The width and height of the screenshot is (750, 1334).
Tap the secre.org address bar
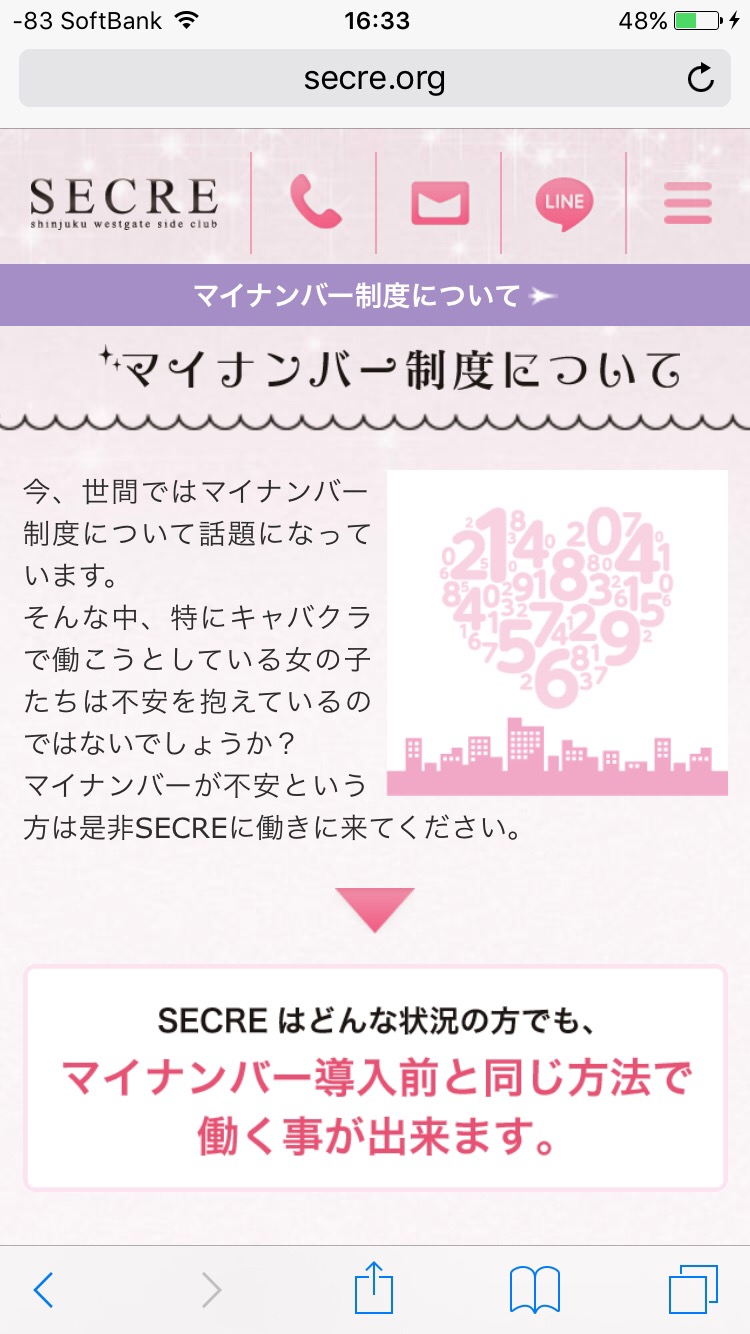[x=375, y=78]
